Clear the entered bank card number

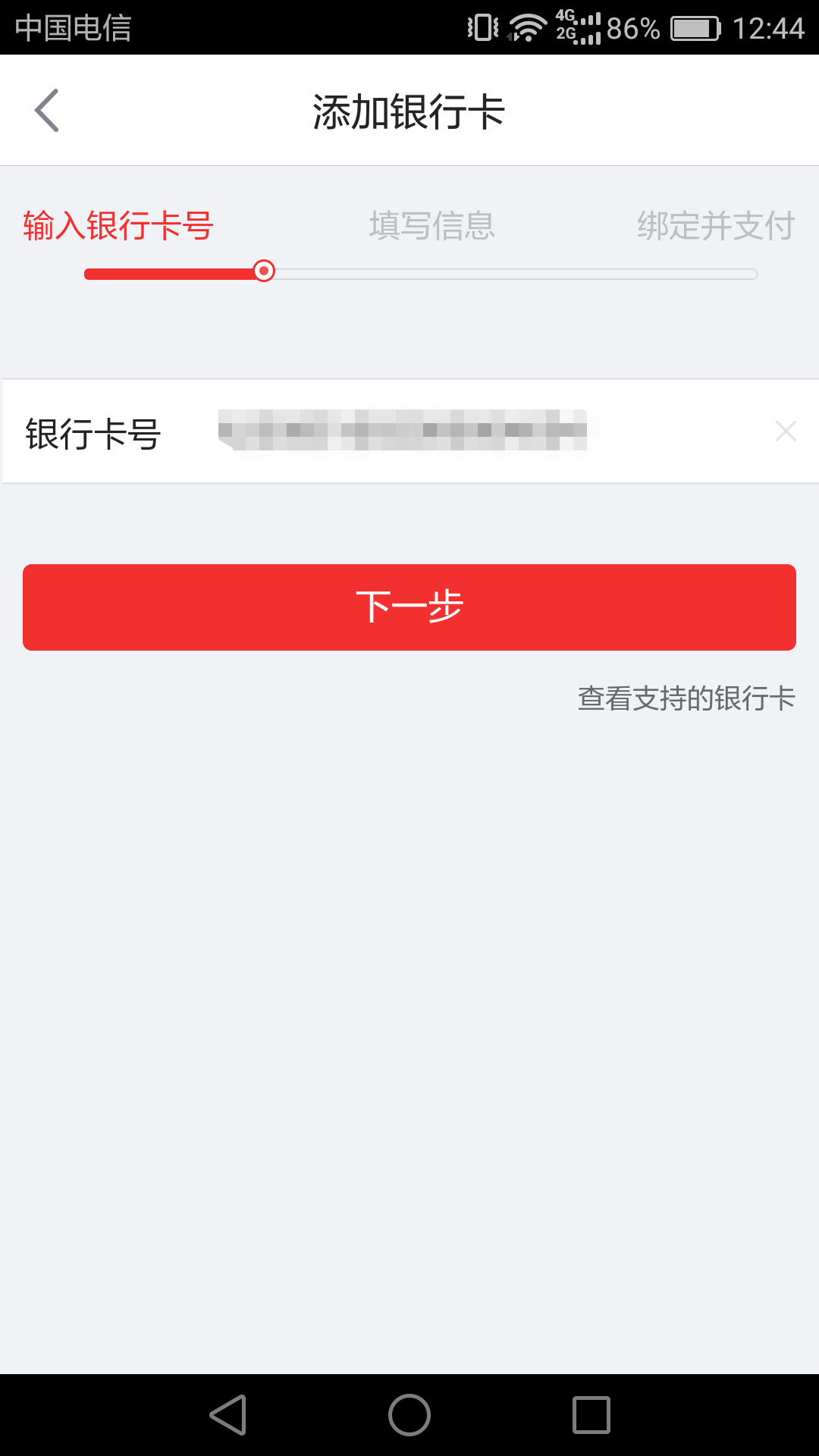click(786, 431)
